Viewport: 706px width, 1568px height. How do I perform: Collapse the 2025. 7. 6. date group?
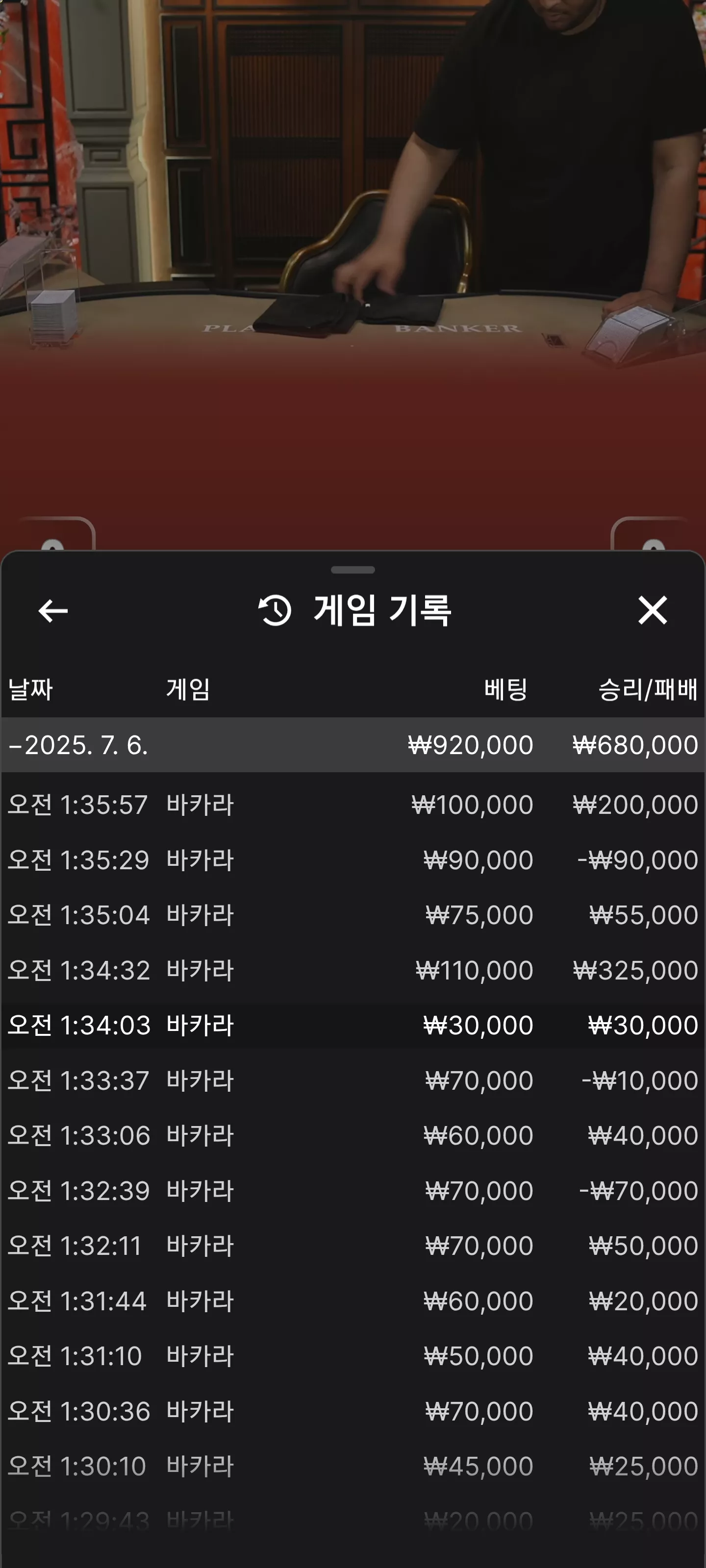(x=353, y=745)
